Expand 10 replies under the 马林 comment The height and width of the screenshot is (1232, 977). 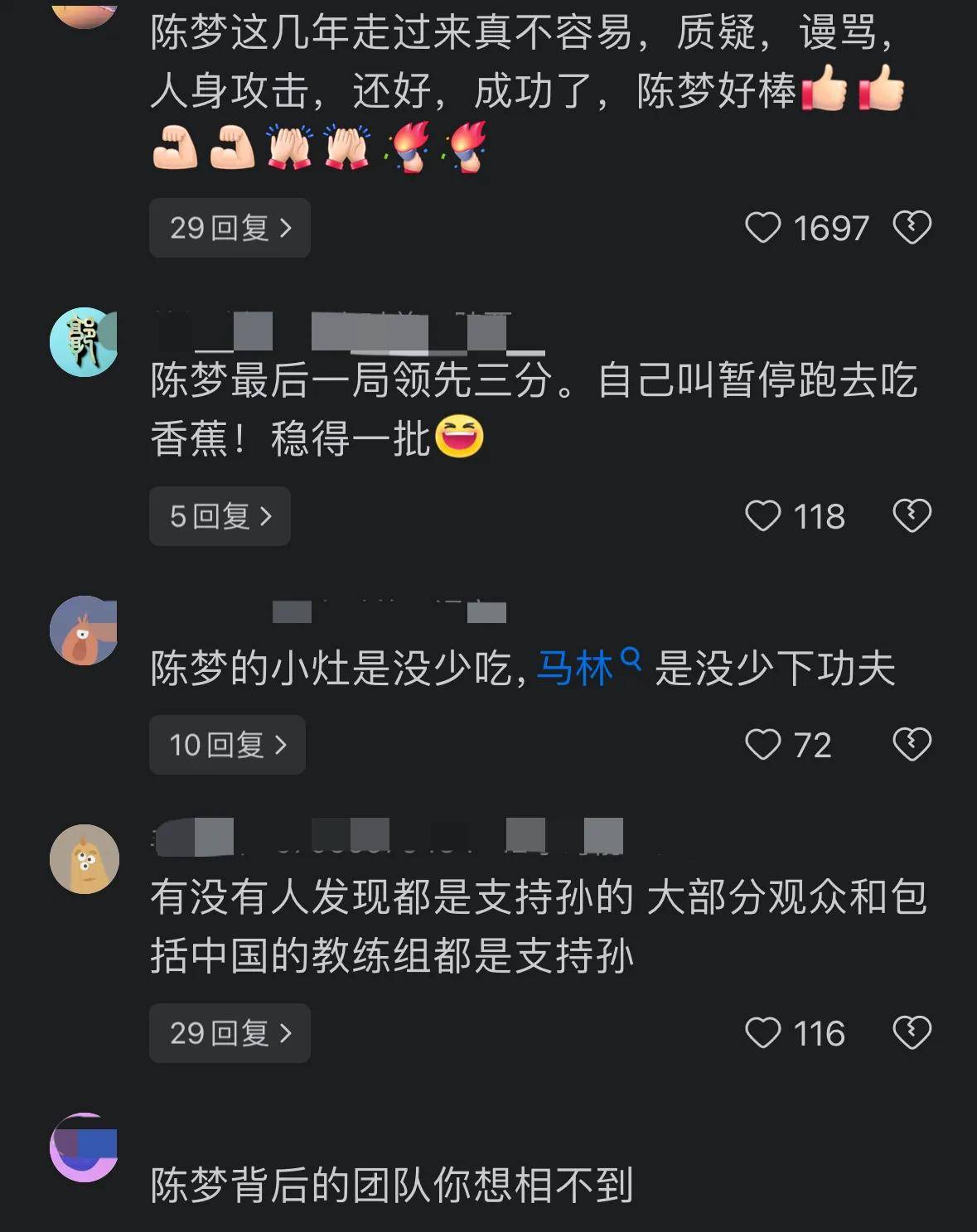pos(226,745)
